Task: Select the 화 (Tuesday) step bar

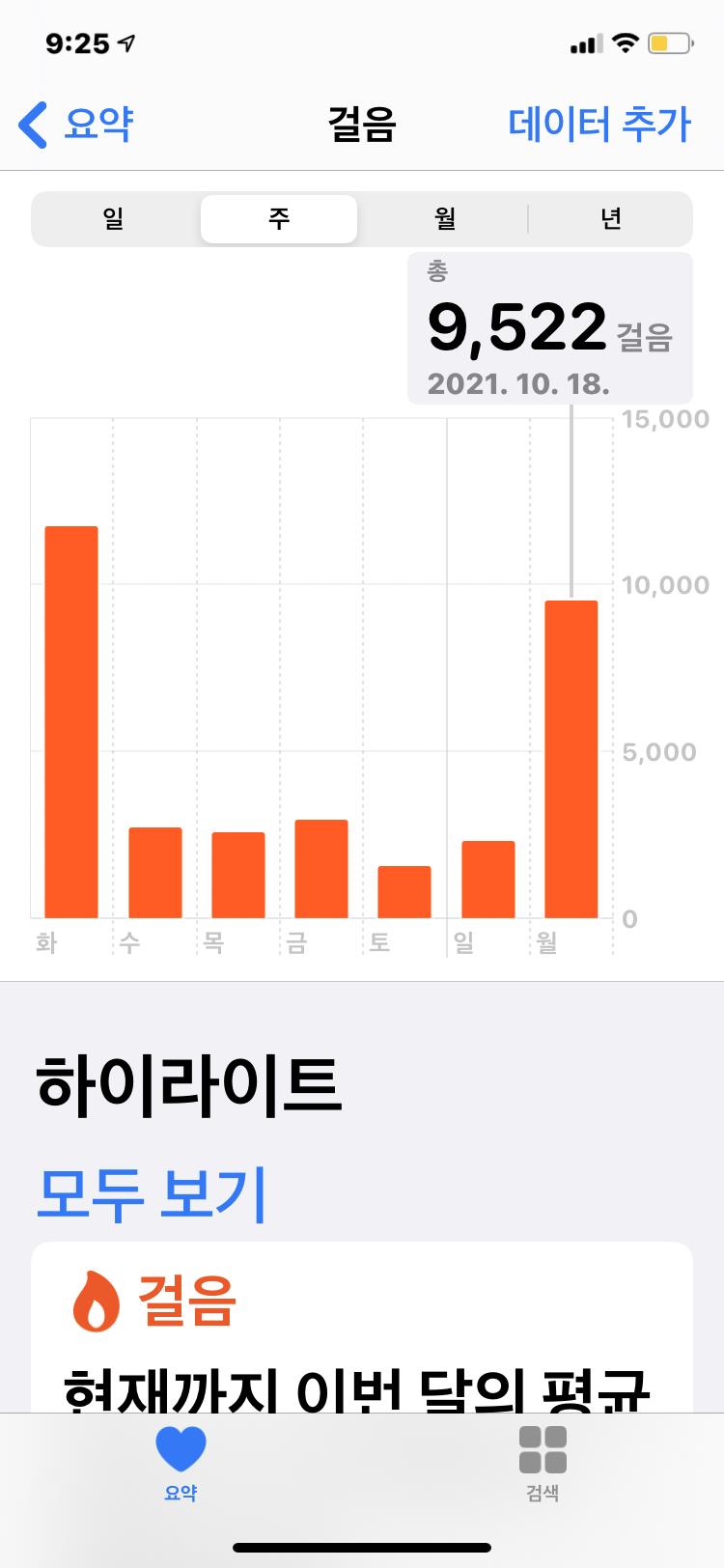Action: click(x=71, y=722)
